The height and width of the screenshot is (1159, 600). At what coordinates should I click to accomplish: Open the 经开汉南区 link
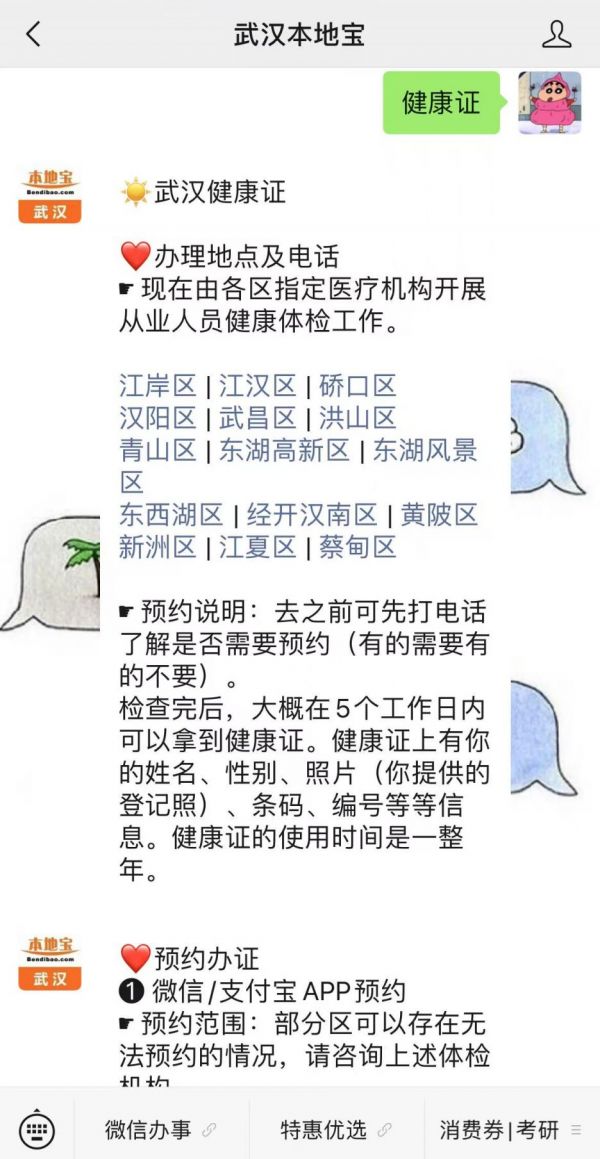[312, 515]
